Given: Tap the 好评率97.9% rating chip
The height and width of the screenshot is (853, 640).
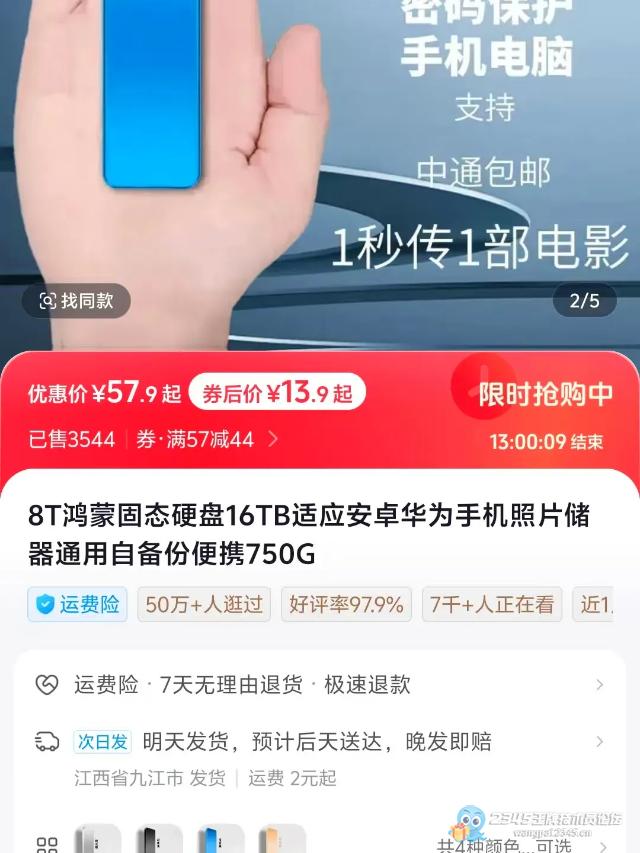Looking at the screenshot, I should (x=346, y=604).
